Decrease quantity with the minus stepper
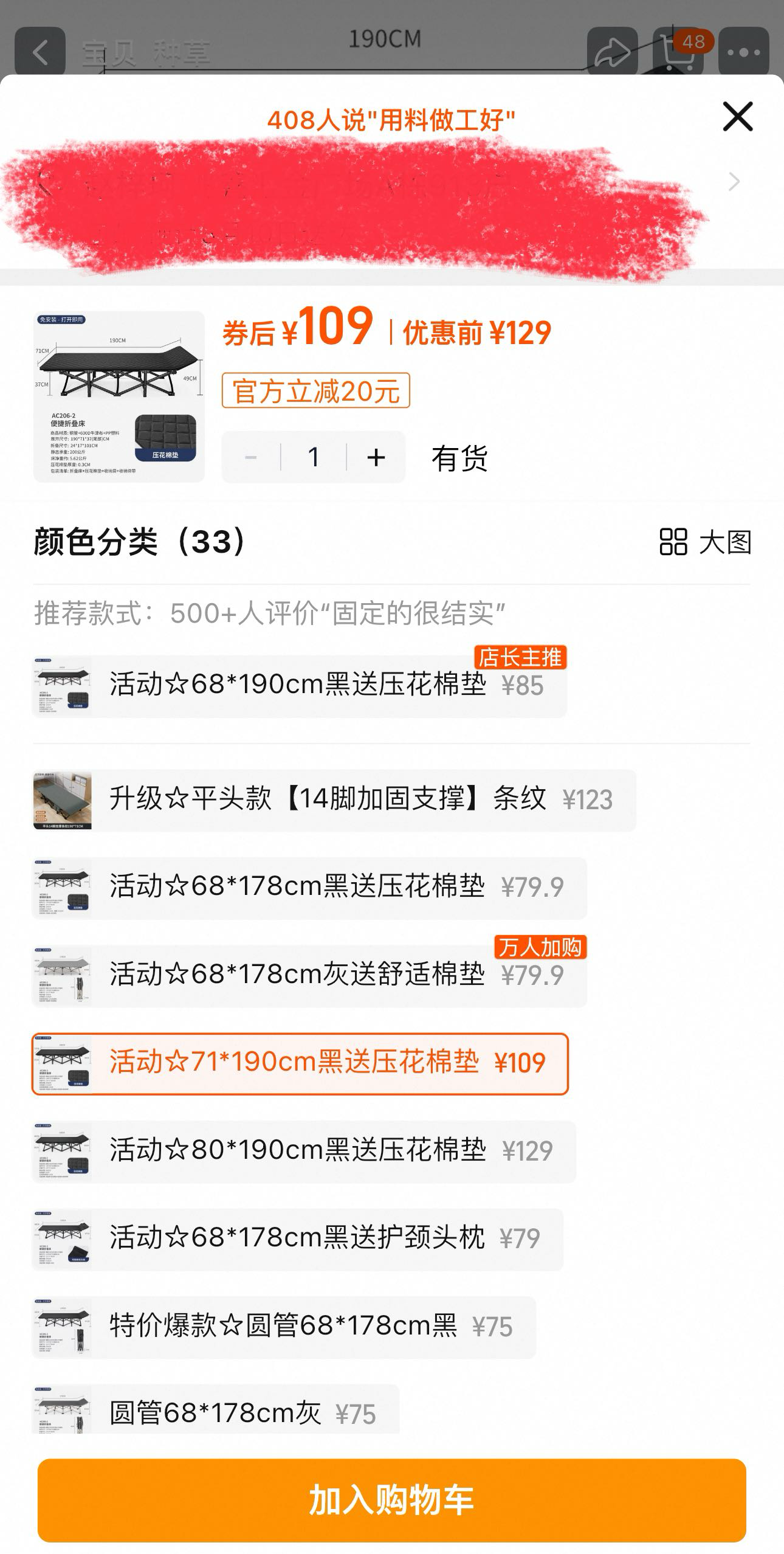 (x=250, y=458)
